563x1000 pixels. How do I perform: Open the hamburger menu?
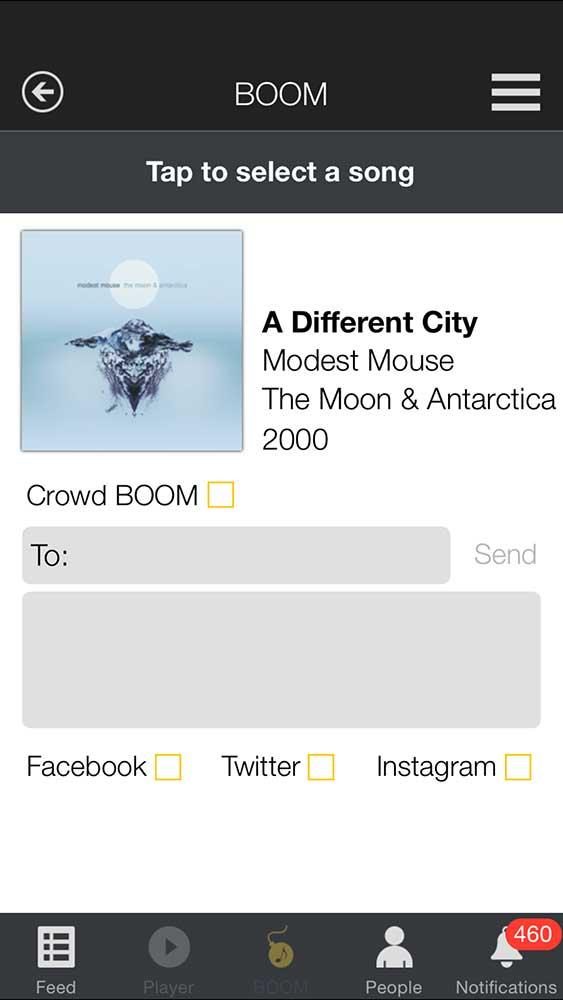516,92
